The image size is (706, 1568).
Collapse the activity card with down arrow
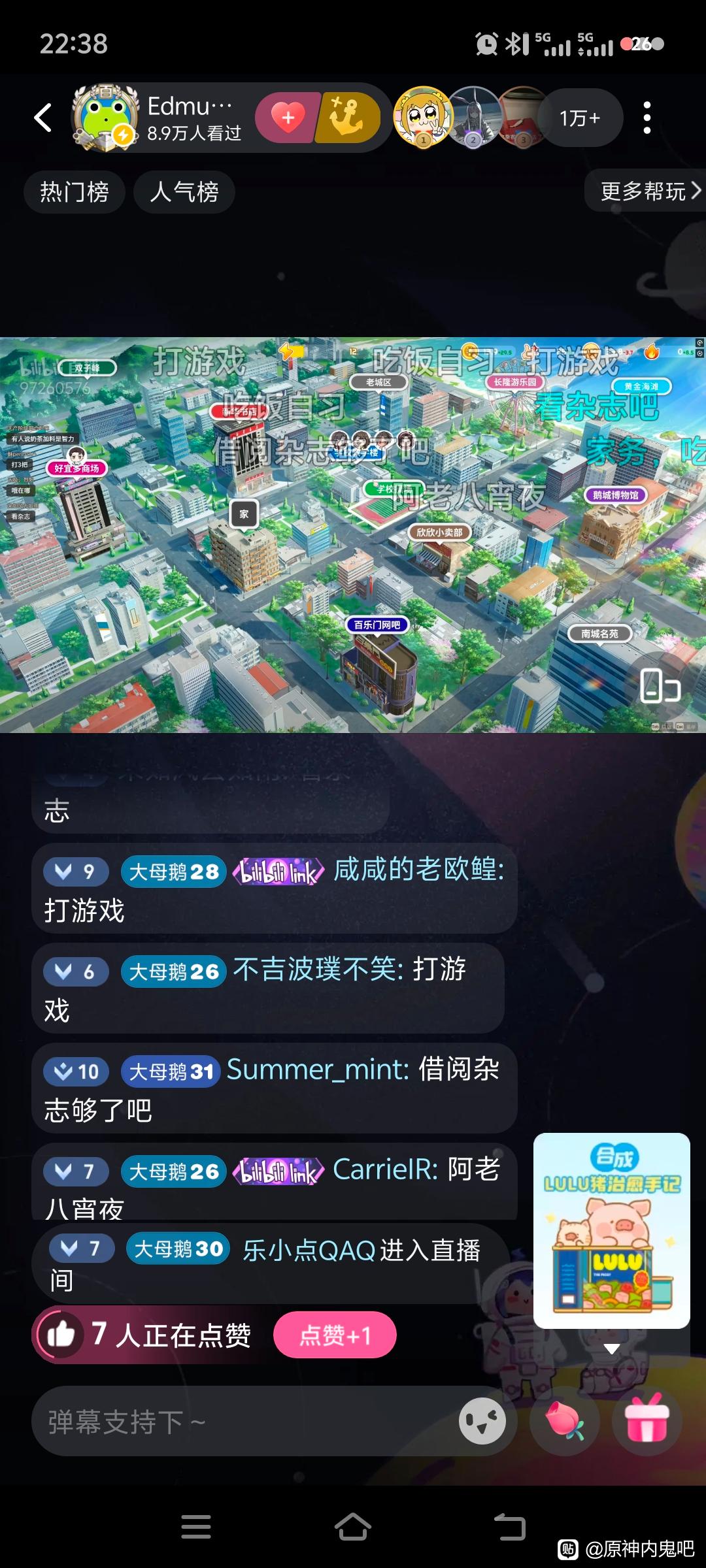click(612, 1348)
